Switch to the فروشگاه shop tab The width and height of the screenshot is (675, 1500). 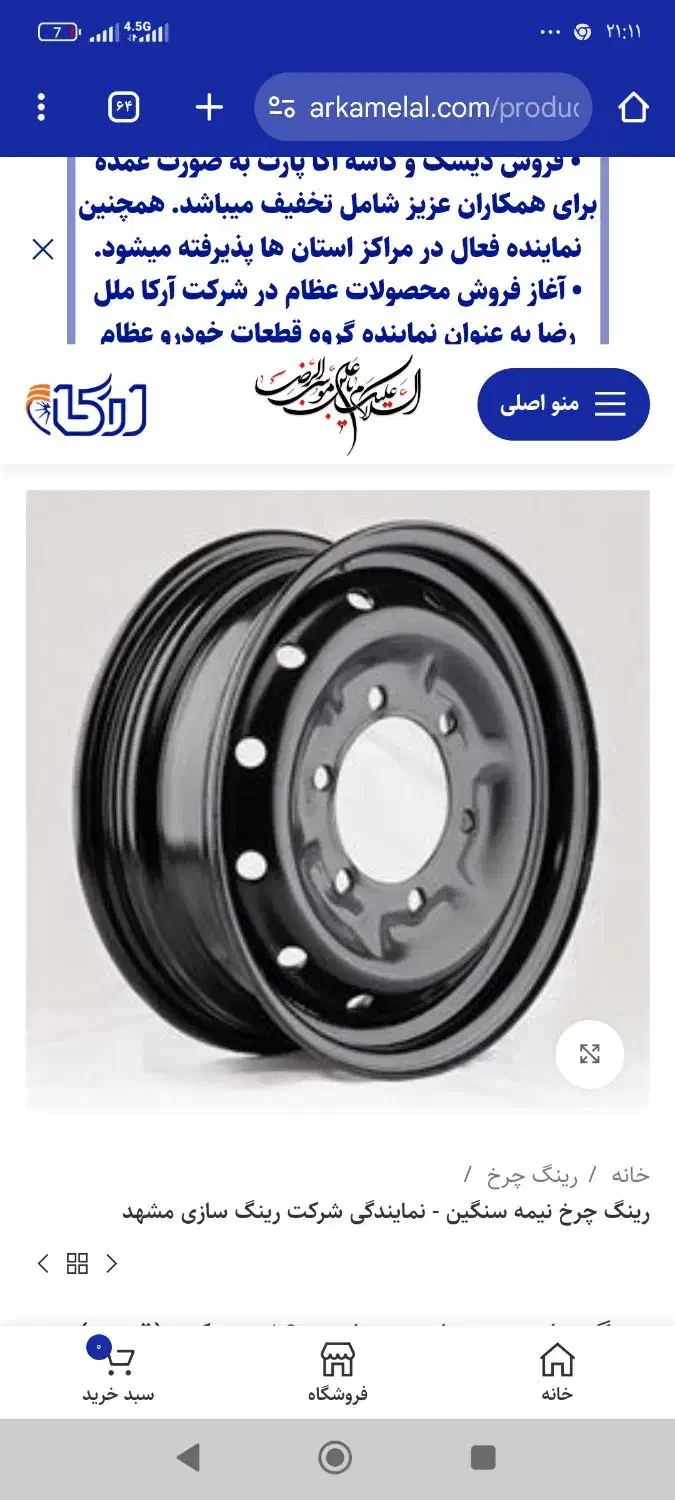[337, 1372]
